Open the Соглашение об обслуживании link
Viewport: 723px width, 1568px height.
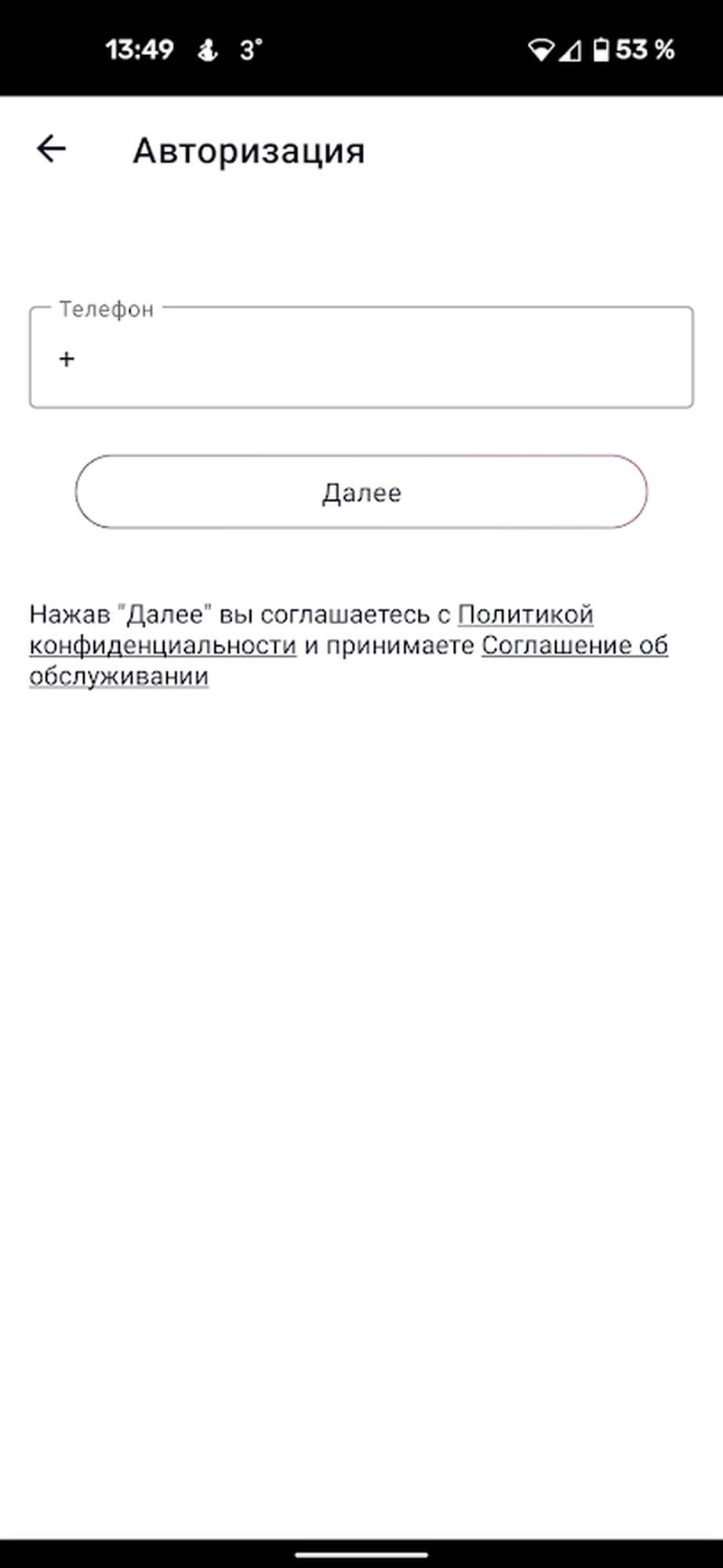click(574, 646)
